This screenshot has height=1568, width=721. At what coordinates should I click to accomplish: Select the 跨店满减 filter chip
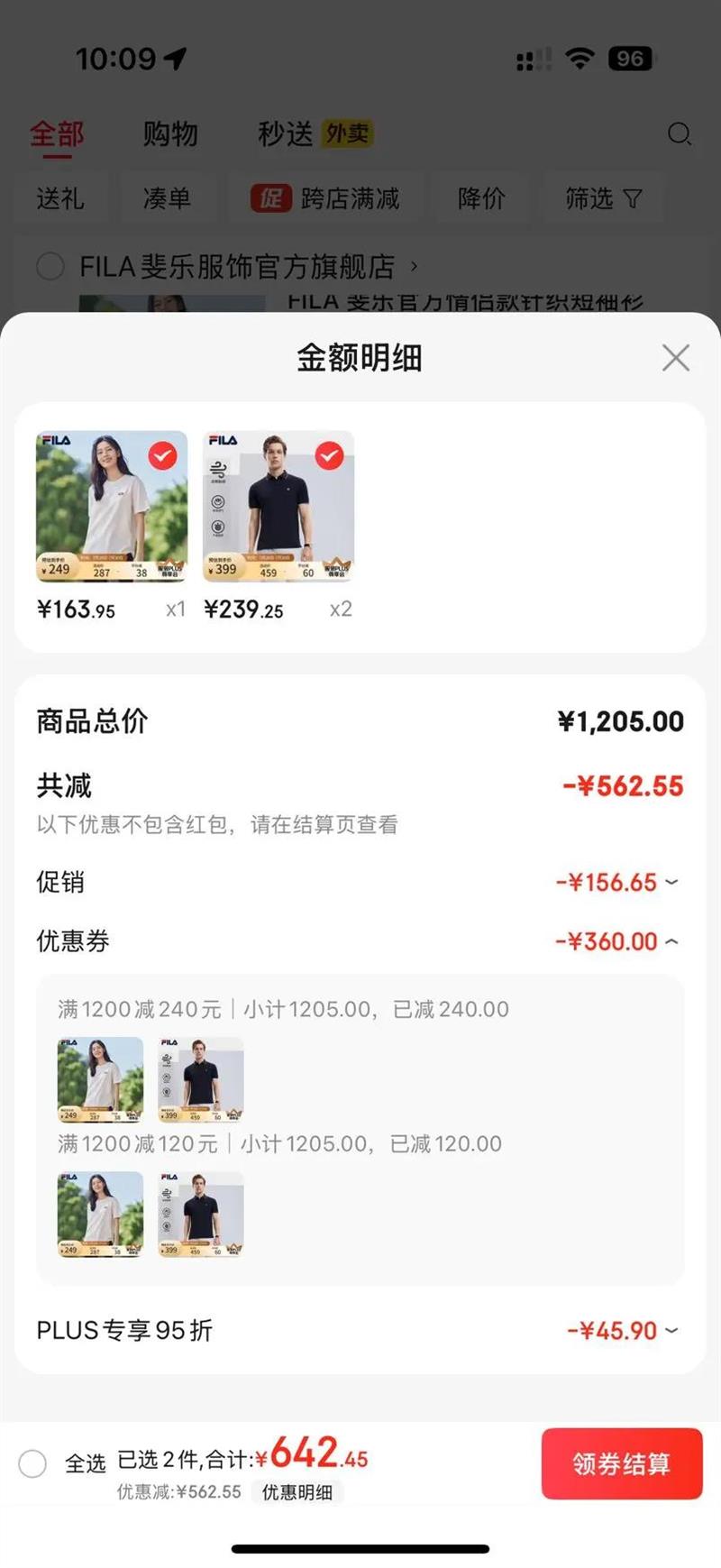[x=325, y=198]
